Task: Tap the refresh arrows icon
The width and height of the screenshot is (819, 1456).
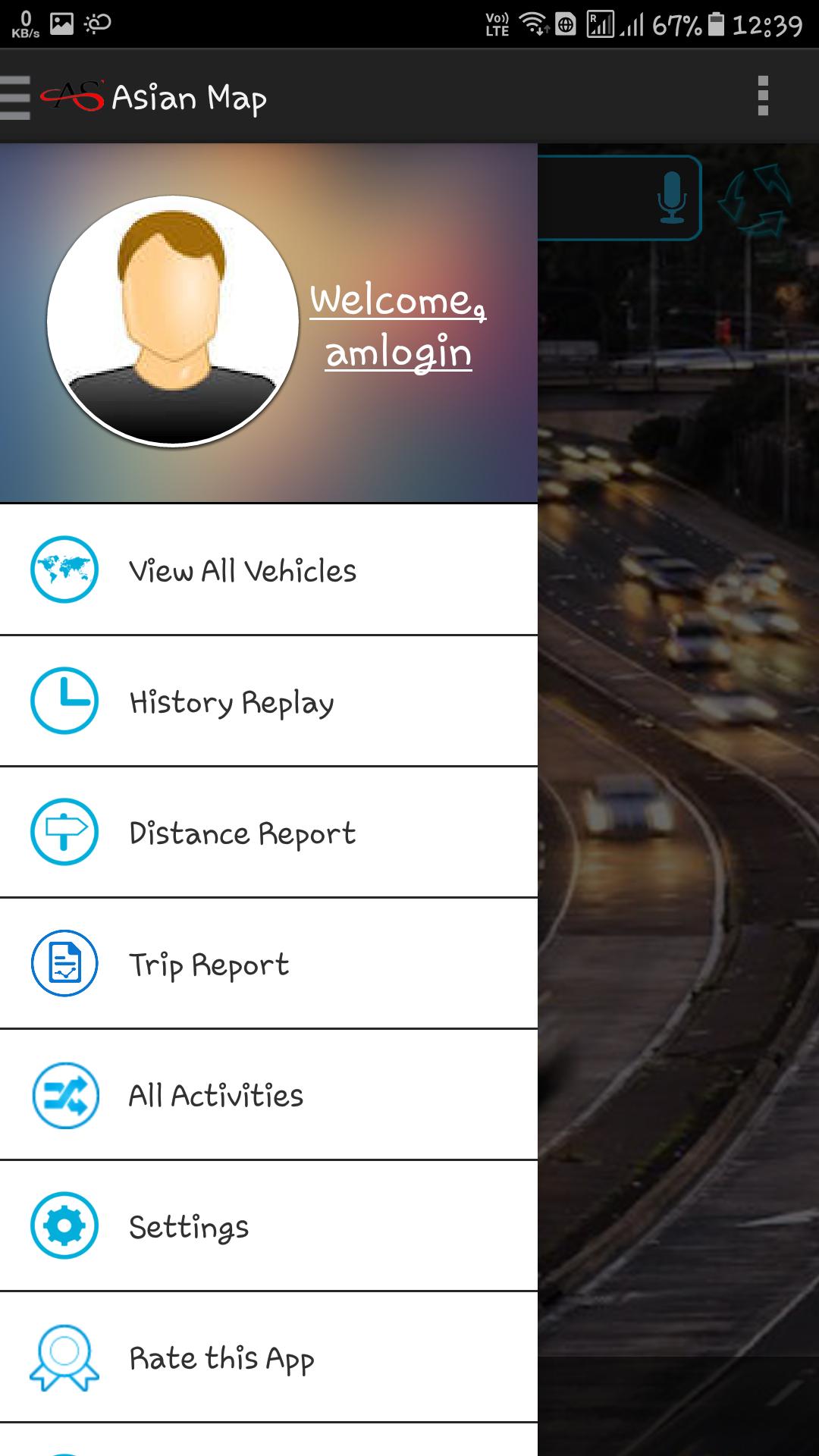Action: 755,199
